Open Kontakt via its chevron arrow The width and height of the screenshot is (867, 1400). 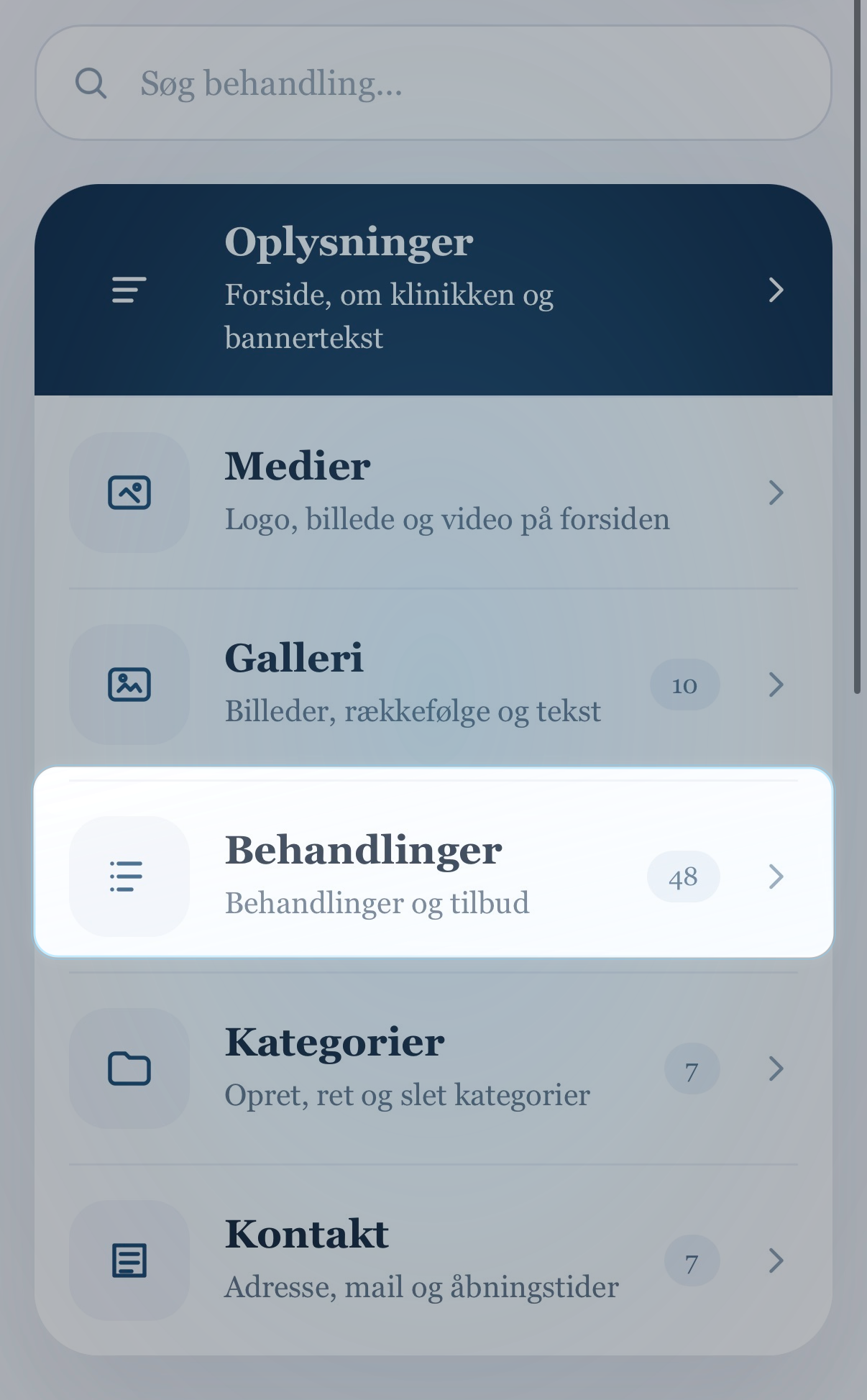776,1260
